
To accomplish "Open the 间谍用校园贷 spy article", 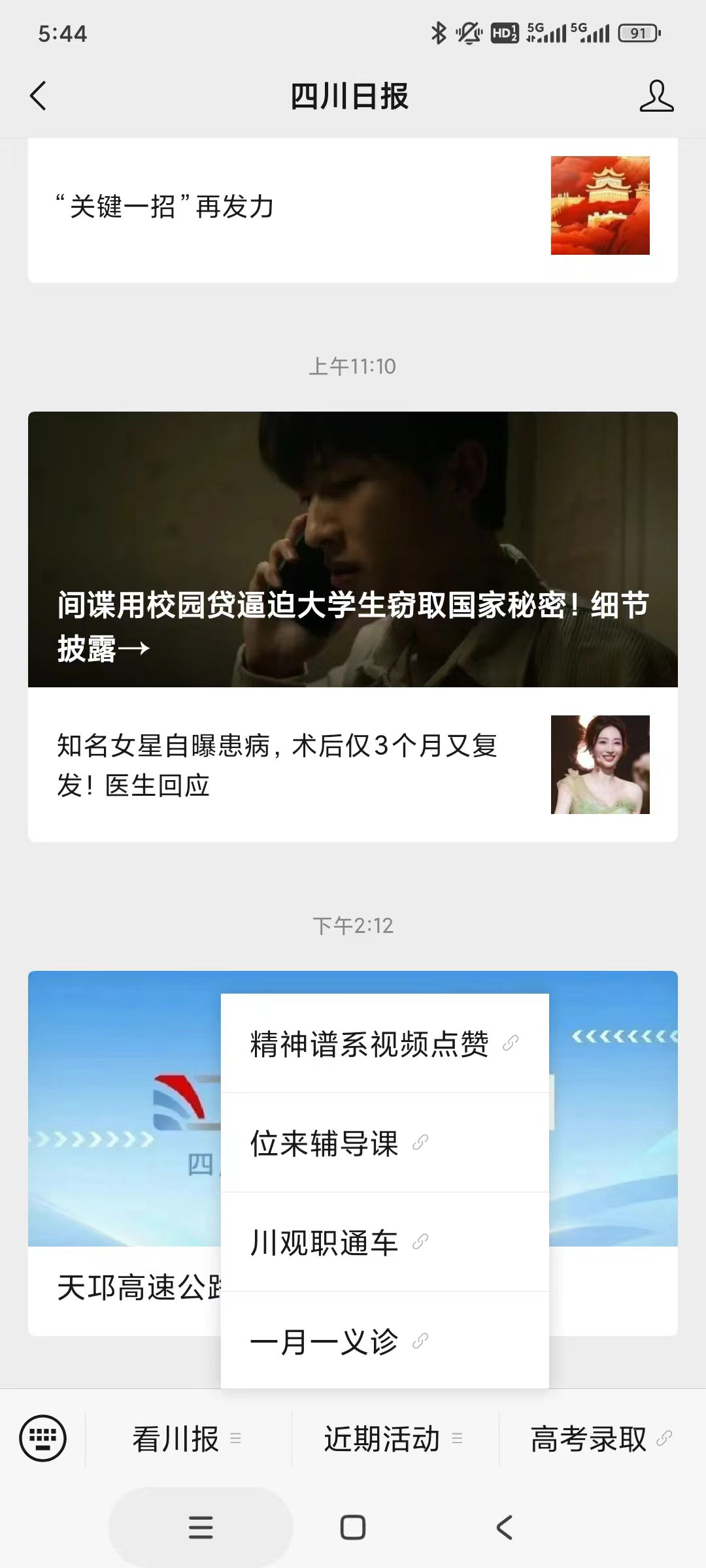I will 353,549.
